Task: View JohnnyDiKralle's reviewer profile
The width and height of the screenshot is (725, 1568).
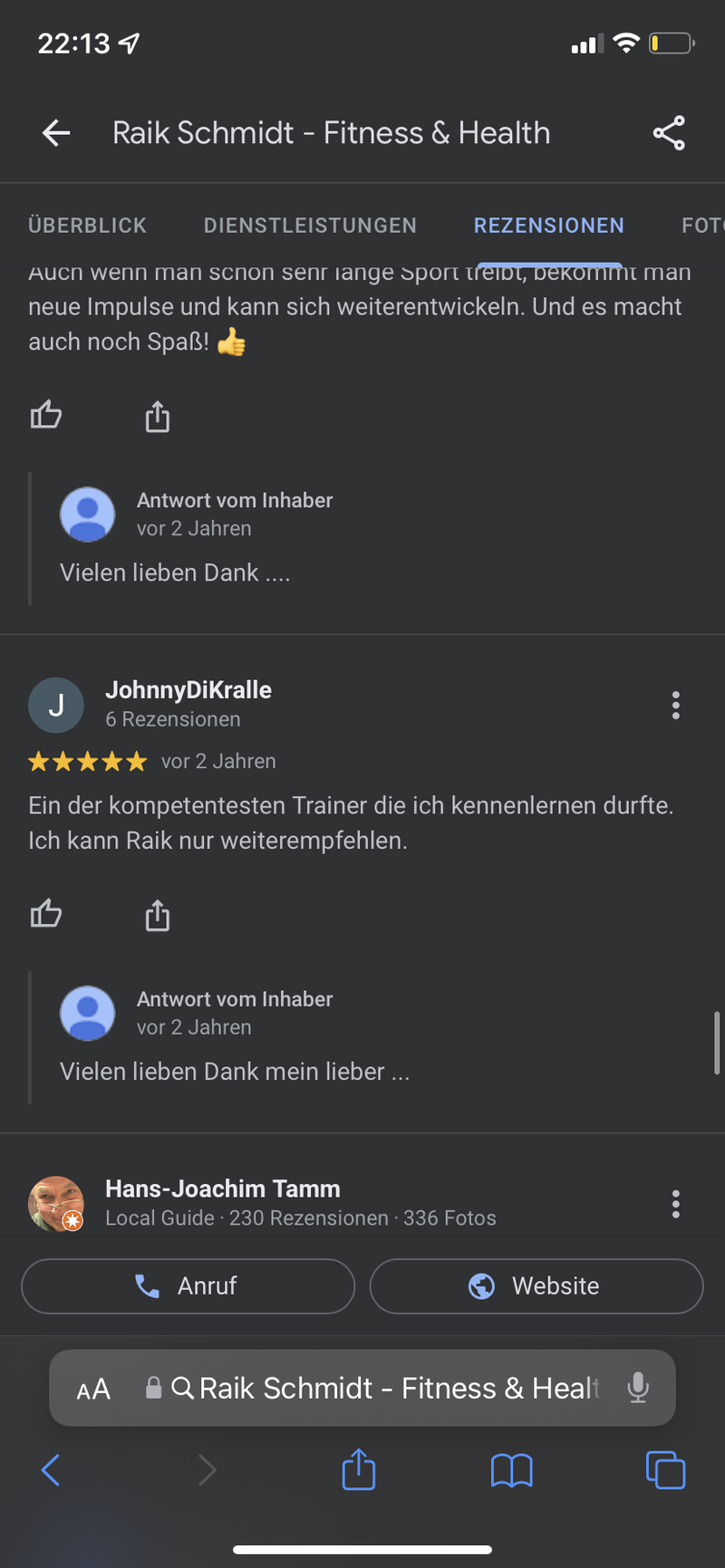Action: [x=188, y=690]
